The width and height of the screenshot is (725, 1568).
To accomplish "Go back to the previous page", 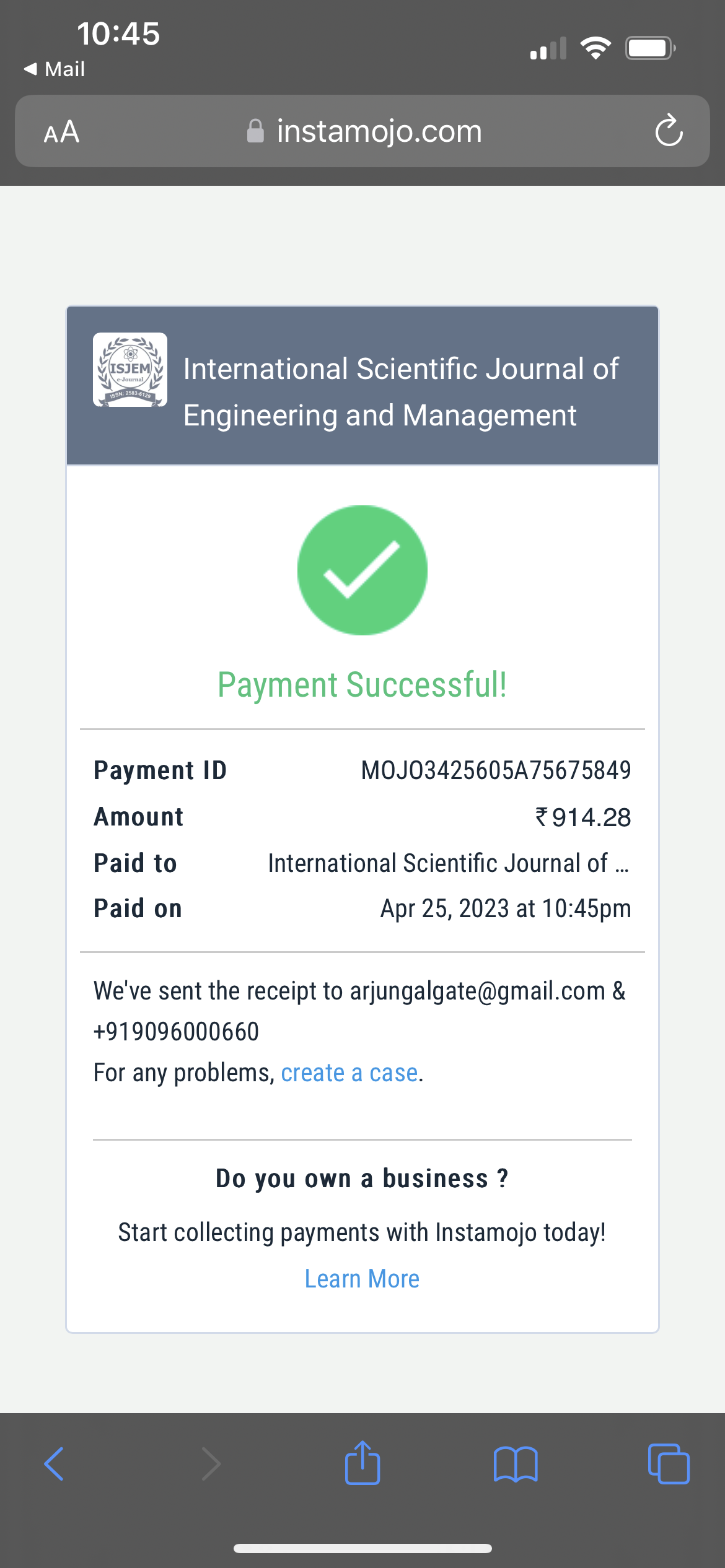I will pyautogui.click(x=54, y=1464).
